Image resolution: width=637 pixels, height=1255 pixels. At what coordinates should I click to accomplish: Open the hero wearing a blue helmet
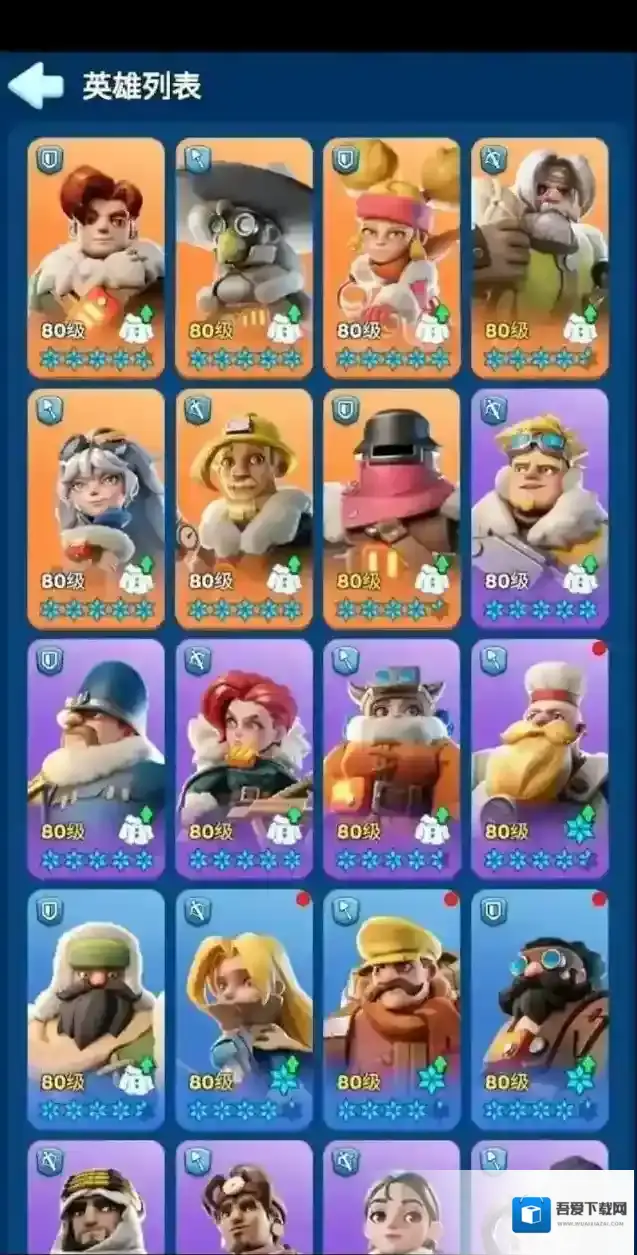click(x=96, y=757)
